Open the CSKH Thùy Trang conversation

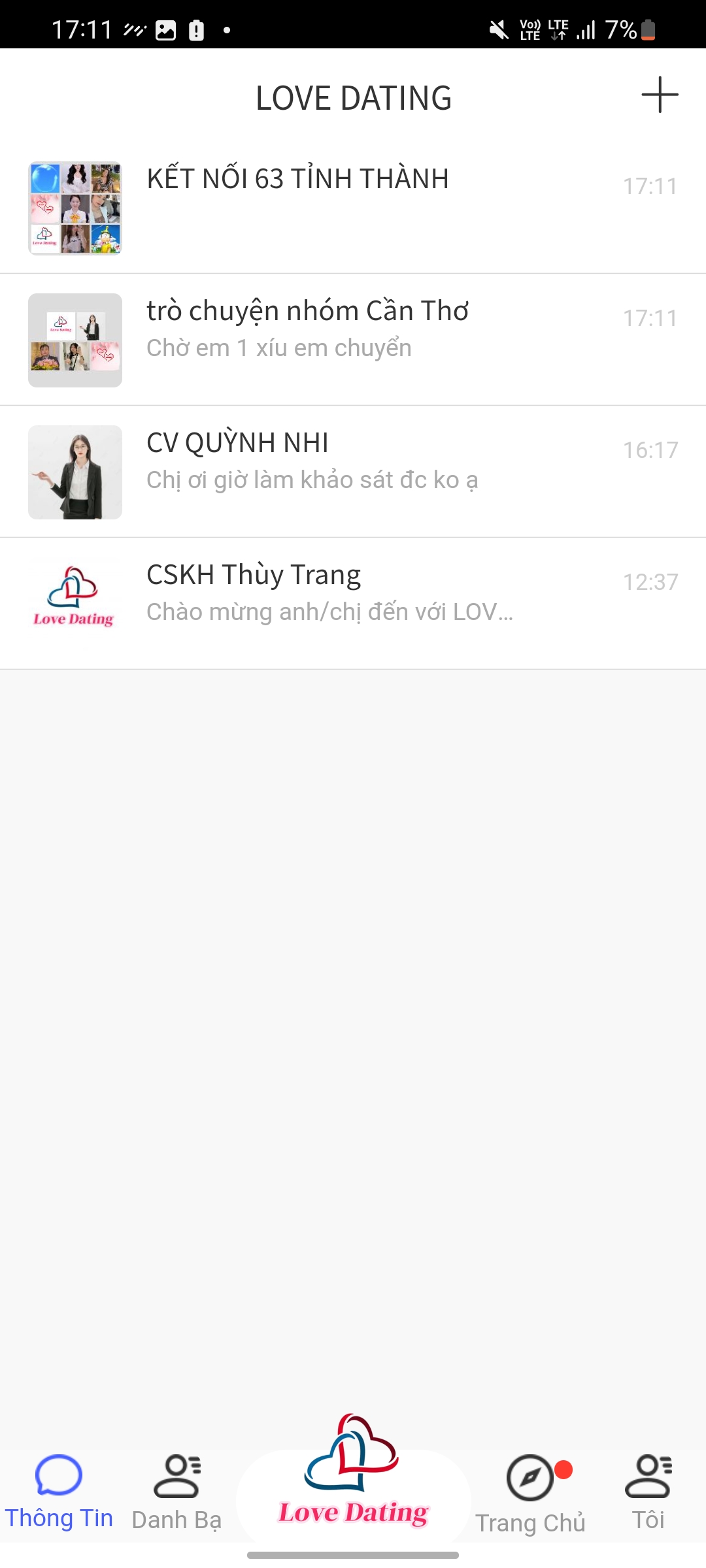click(x=353, y=603)
